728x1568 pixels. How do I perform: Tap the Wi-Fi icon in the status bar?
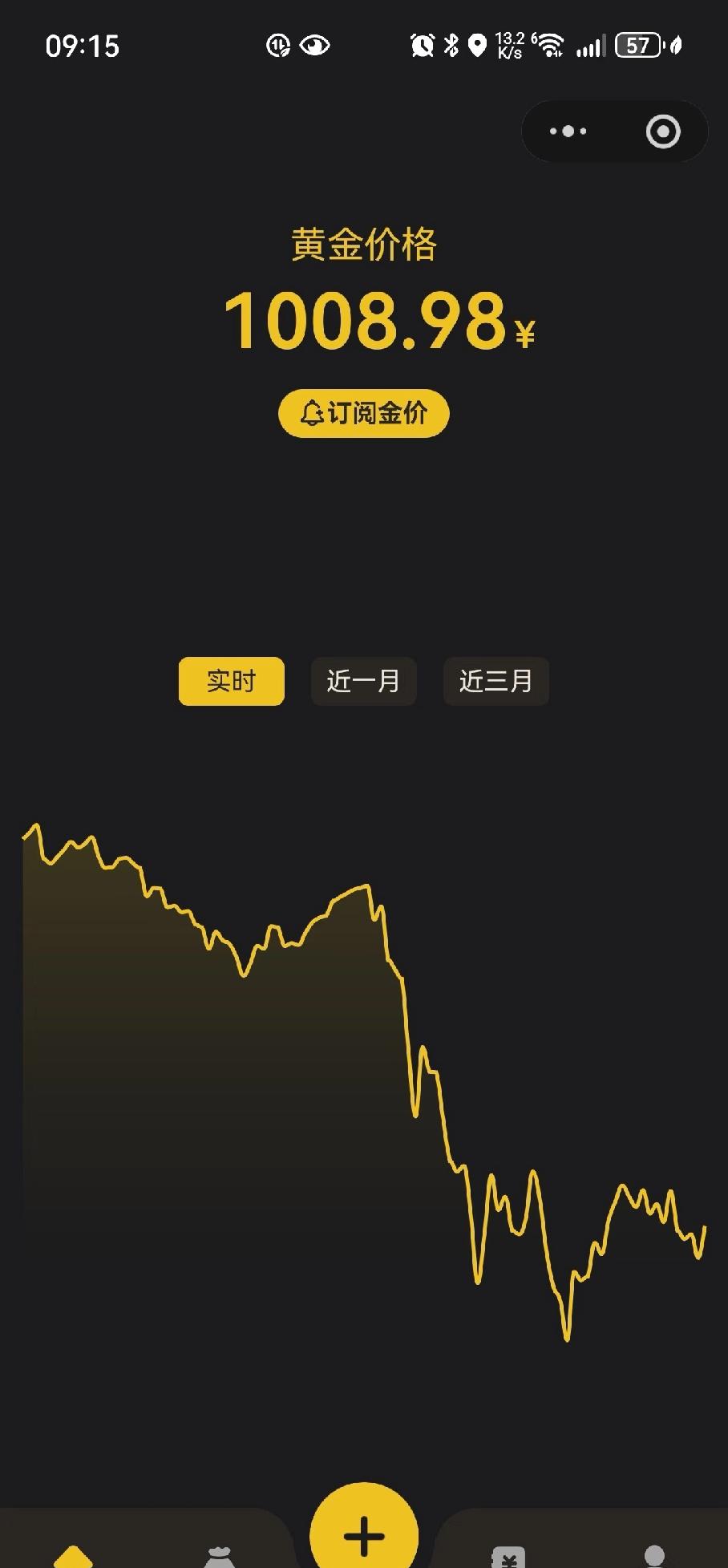tap(552, 46)
